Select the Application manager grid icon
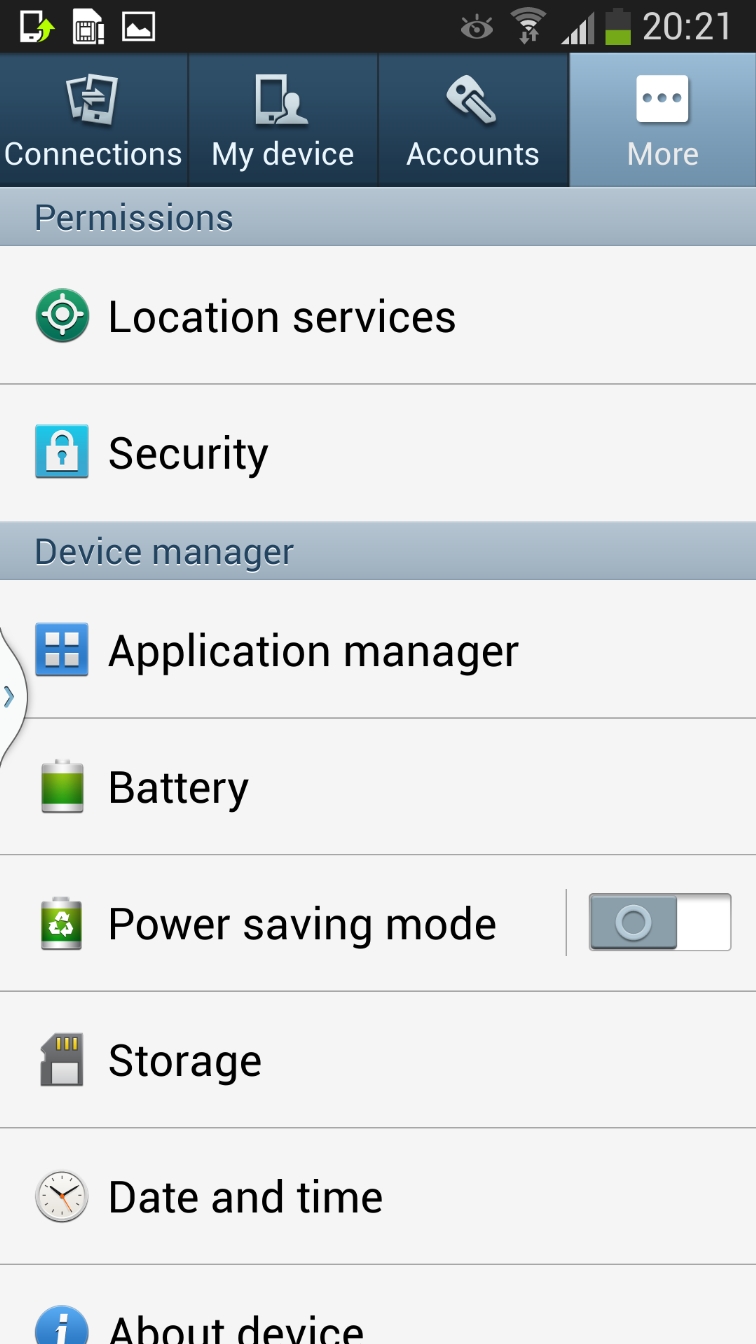Viewport: 756px width, 1344px height. tap(62, 649)
